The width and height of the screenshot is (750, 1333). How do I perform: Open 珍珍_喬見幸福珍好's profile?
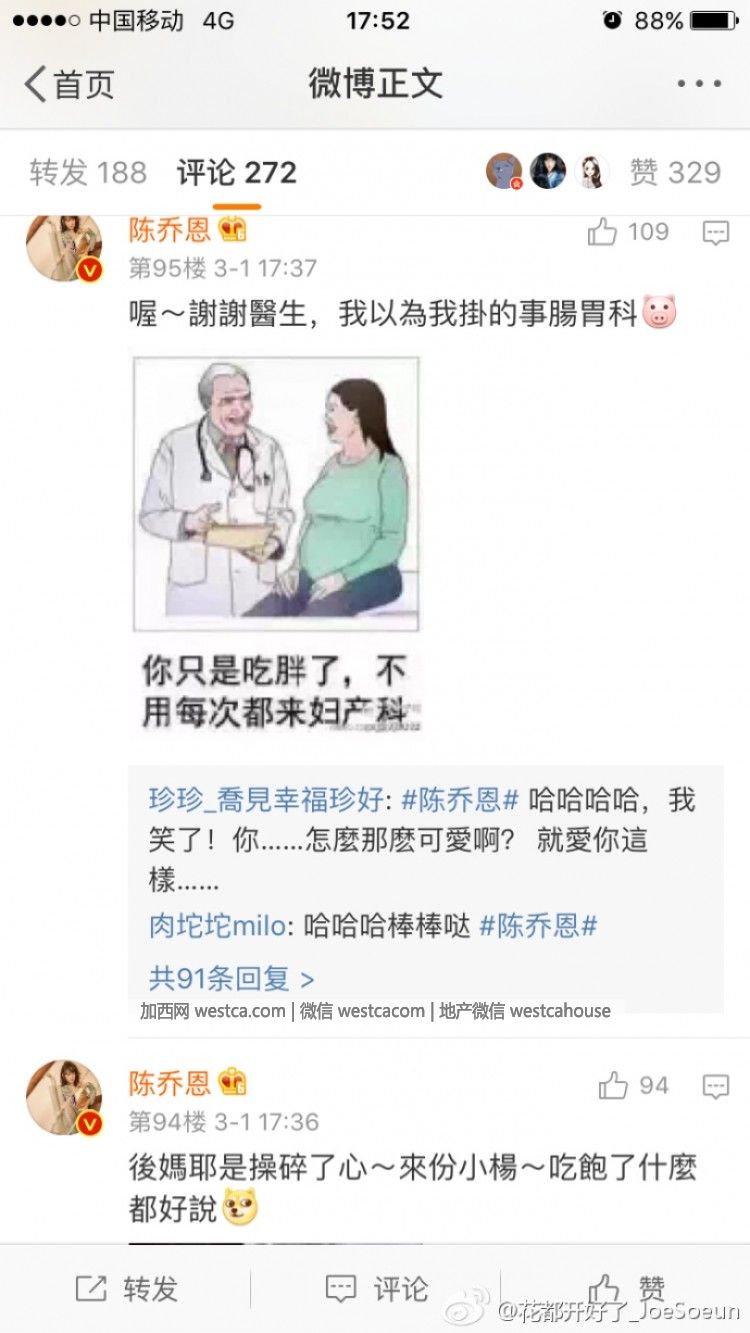tap(266, 800)
